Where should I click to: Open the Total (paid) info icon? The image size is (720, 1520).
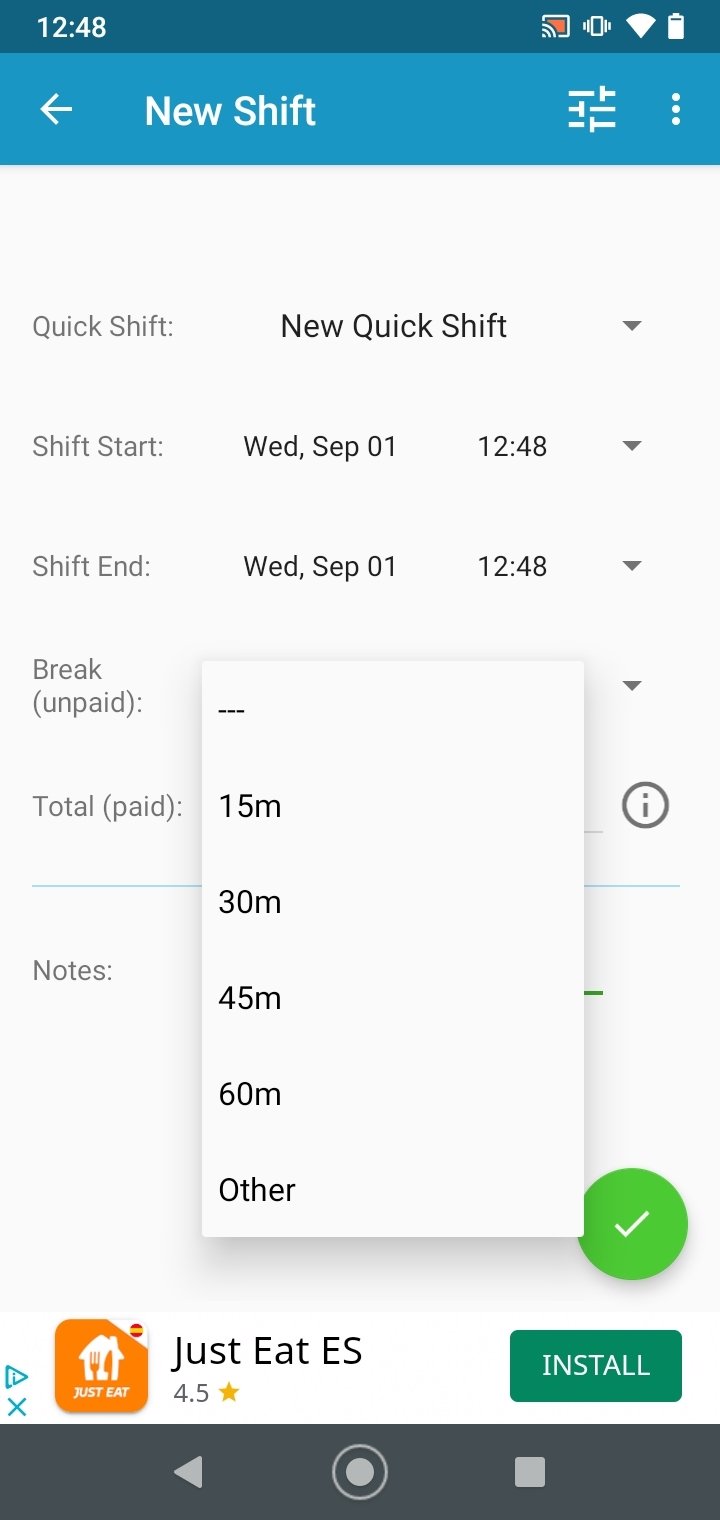coord(645,805)
